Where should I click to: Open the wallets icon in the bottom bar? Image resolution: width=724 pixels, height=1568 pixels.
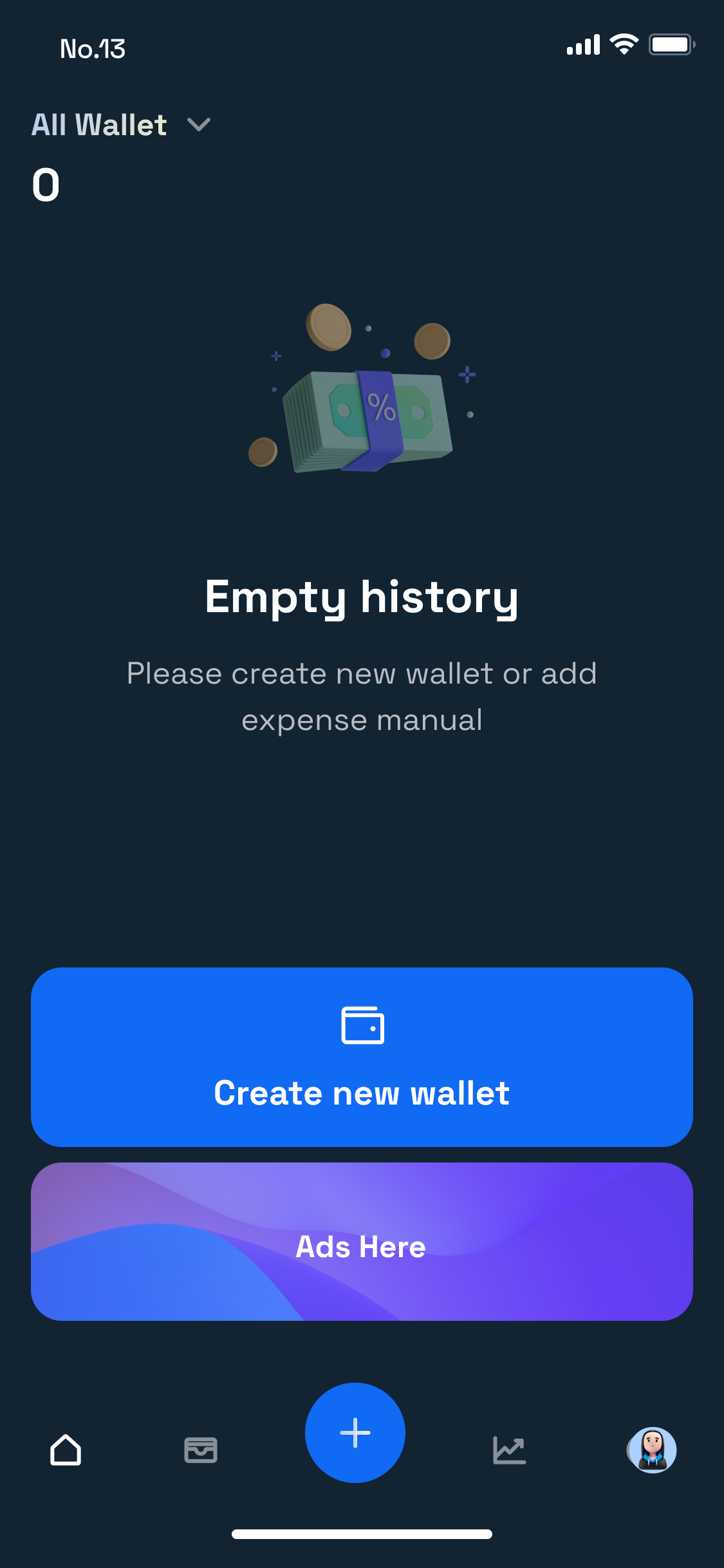pos(200,1450)
